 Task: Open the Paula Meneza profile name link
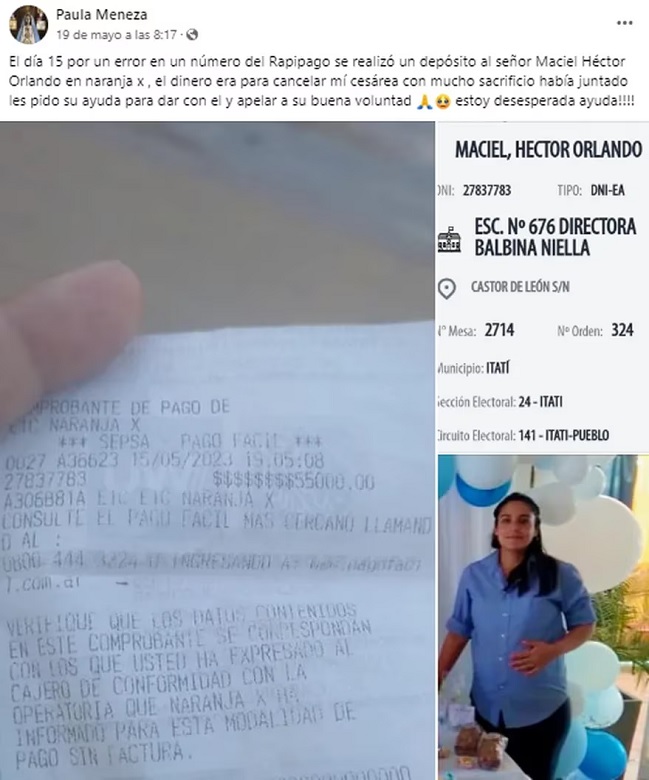tap(101, 15)
